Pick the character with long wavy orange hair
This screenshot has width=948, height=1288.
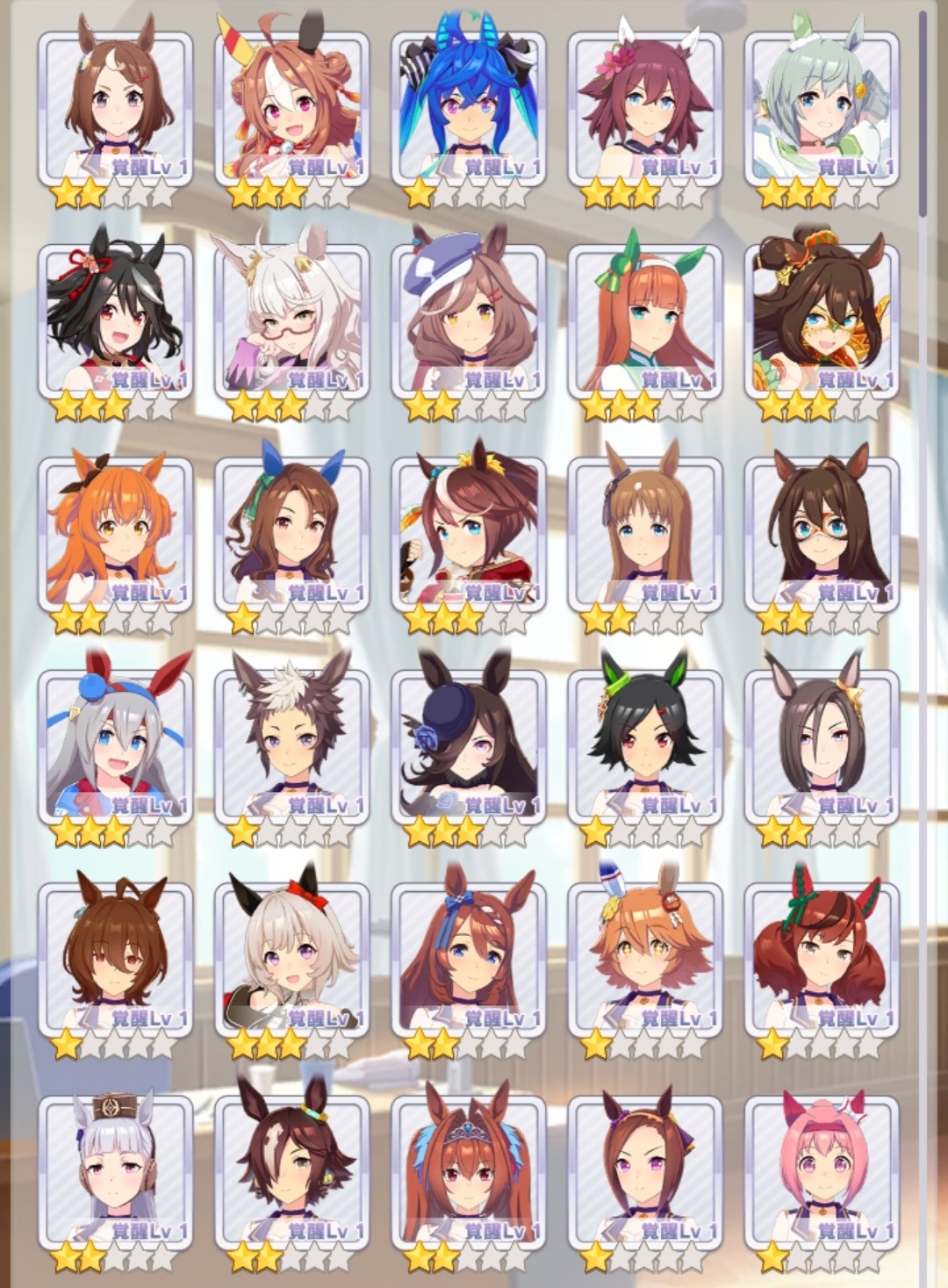coord(115,535)
